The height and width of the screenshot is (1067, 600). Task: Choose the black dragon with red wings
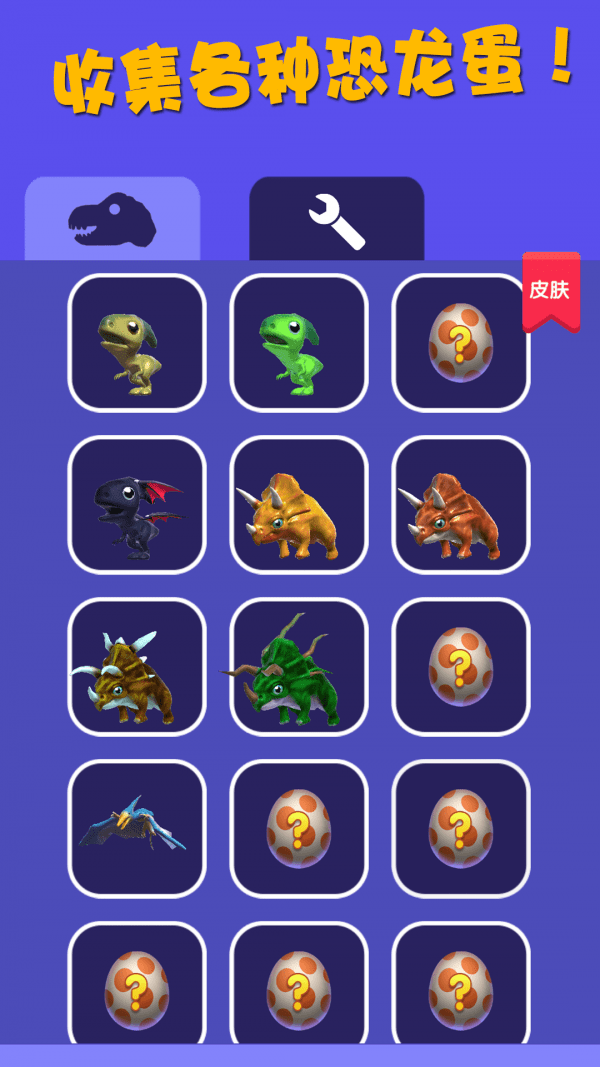click(137, 505)
